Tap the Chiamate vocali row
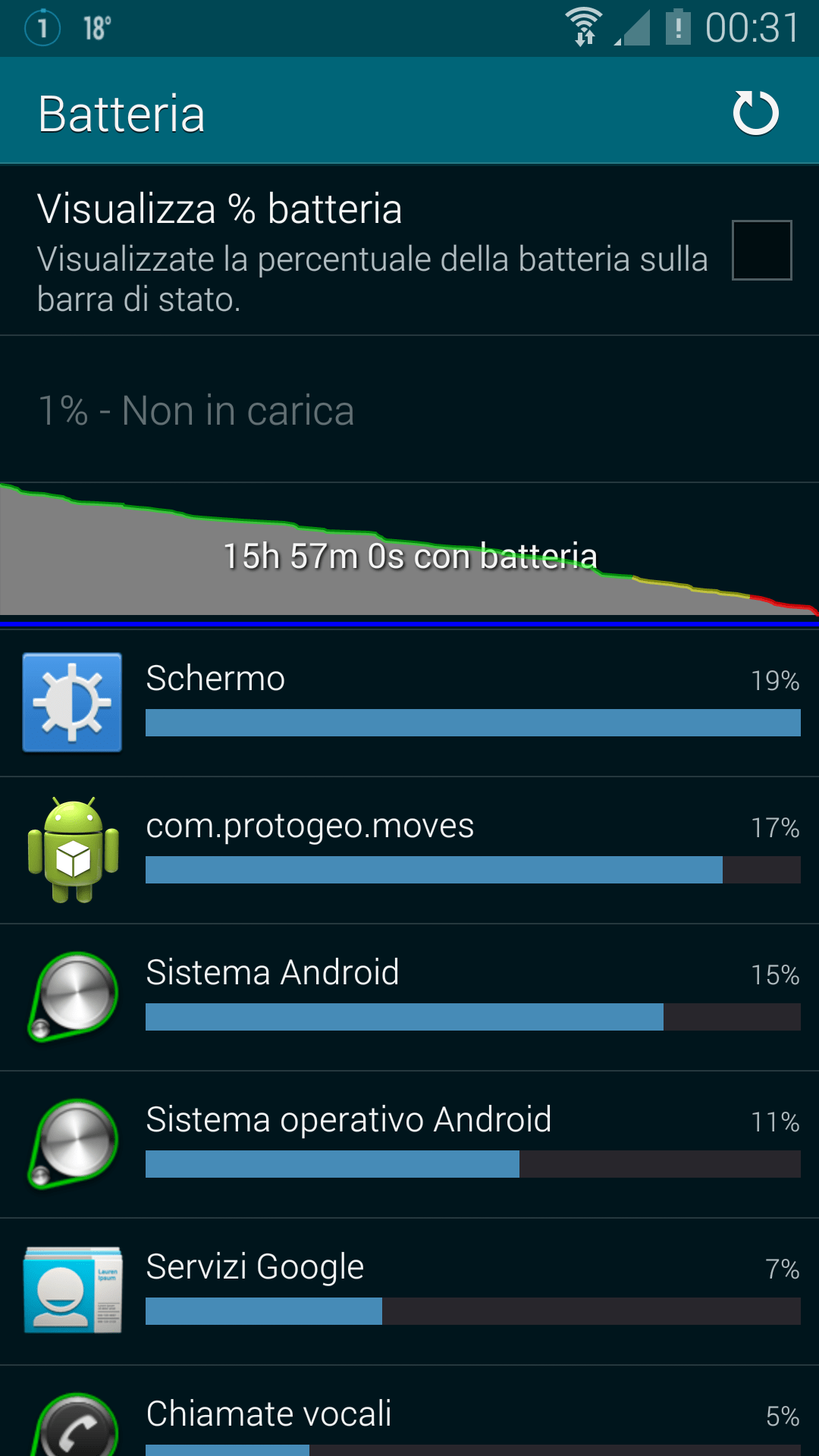Screen dimensions: 819x1456 pyautogui.click(x=409, y=1418)
